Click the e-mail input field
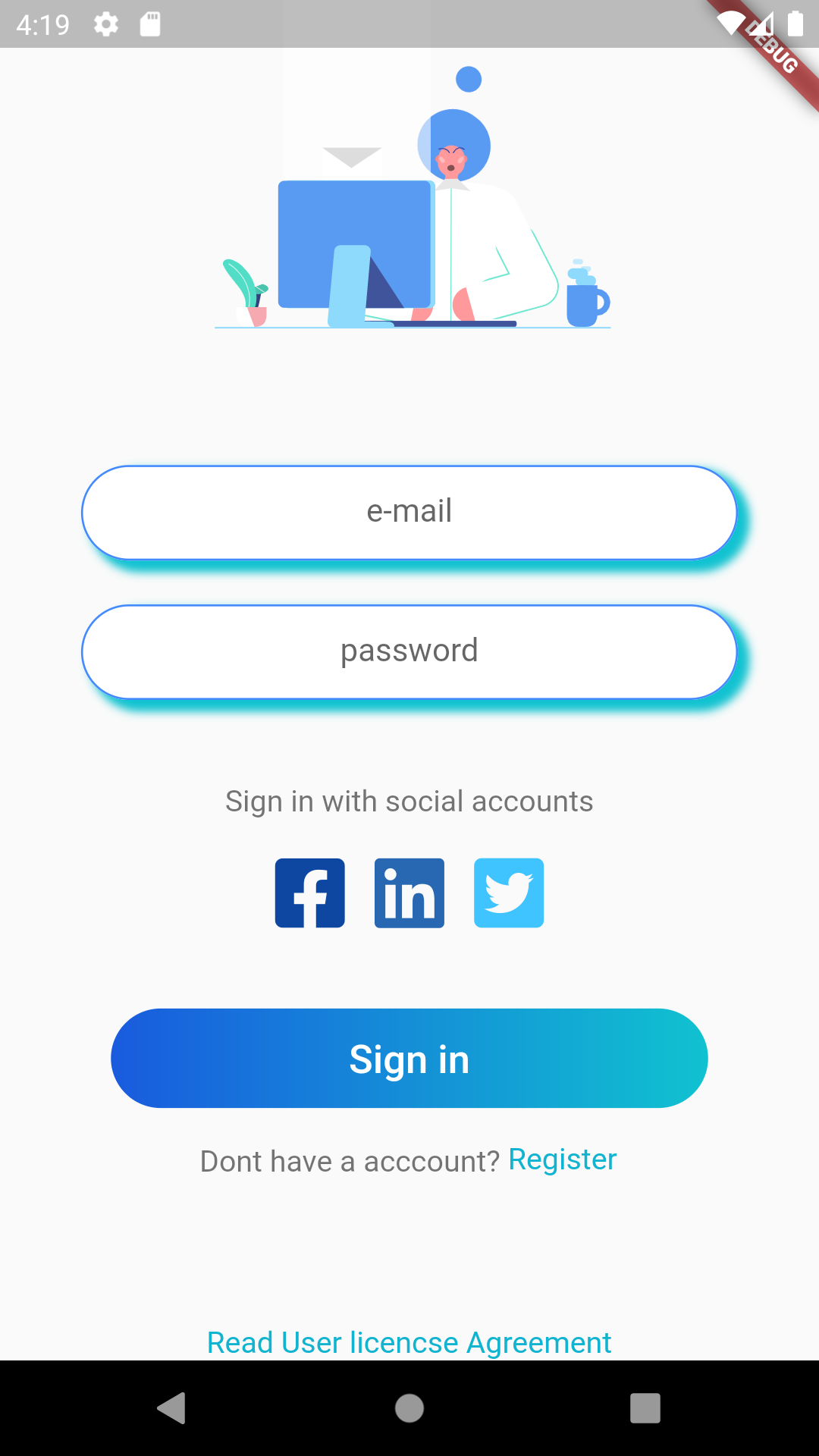This screenshot has height=1456, width=819. click(x=409, y=512)
